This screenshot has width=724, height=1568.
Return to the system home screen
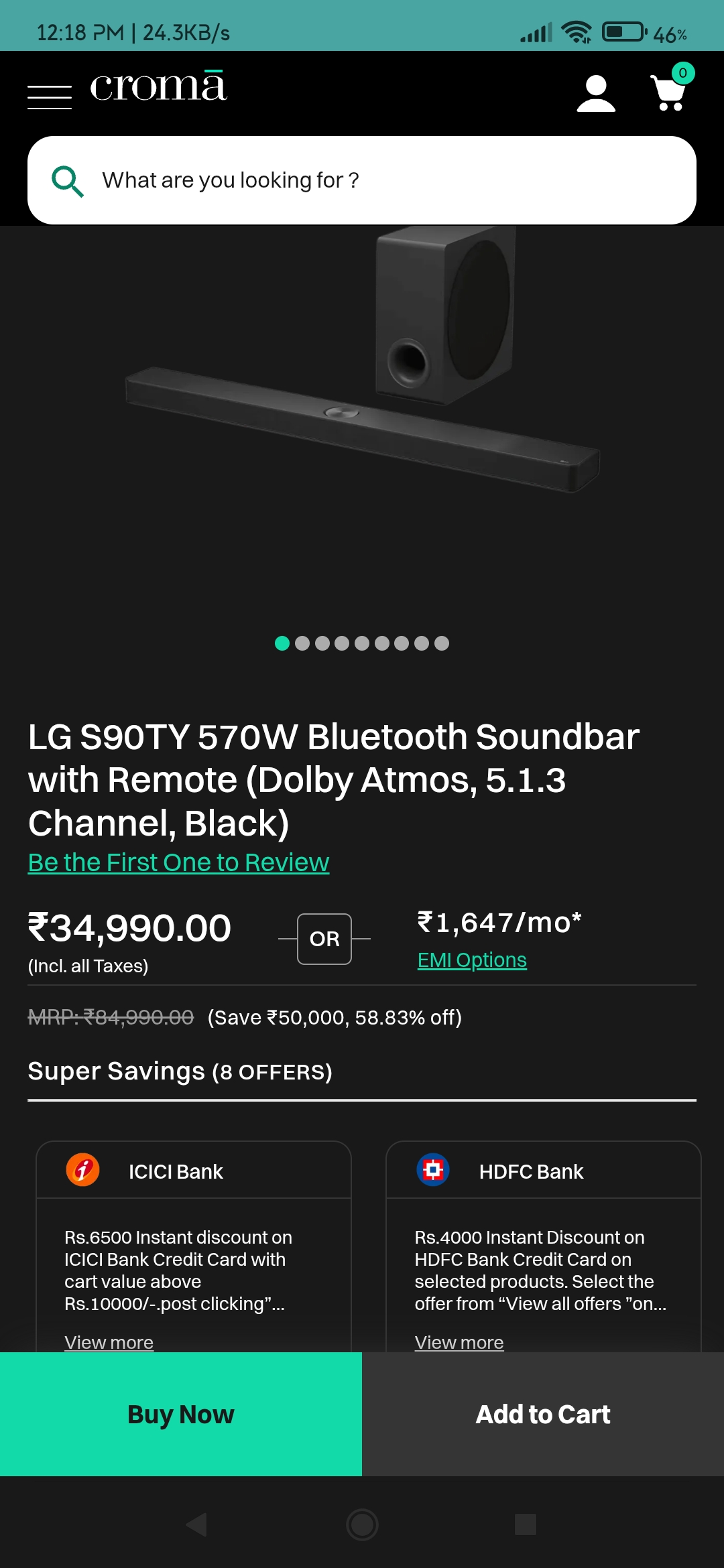[x=362, y=1524]
